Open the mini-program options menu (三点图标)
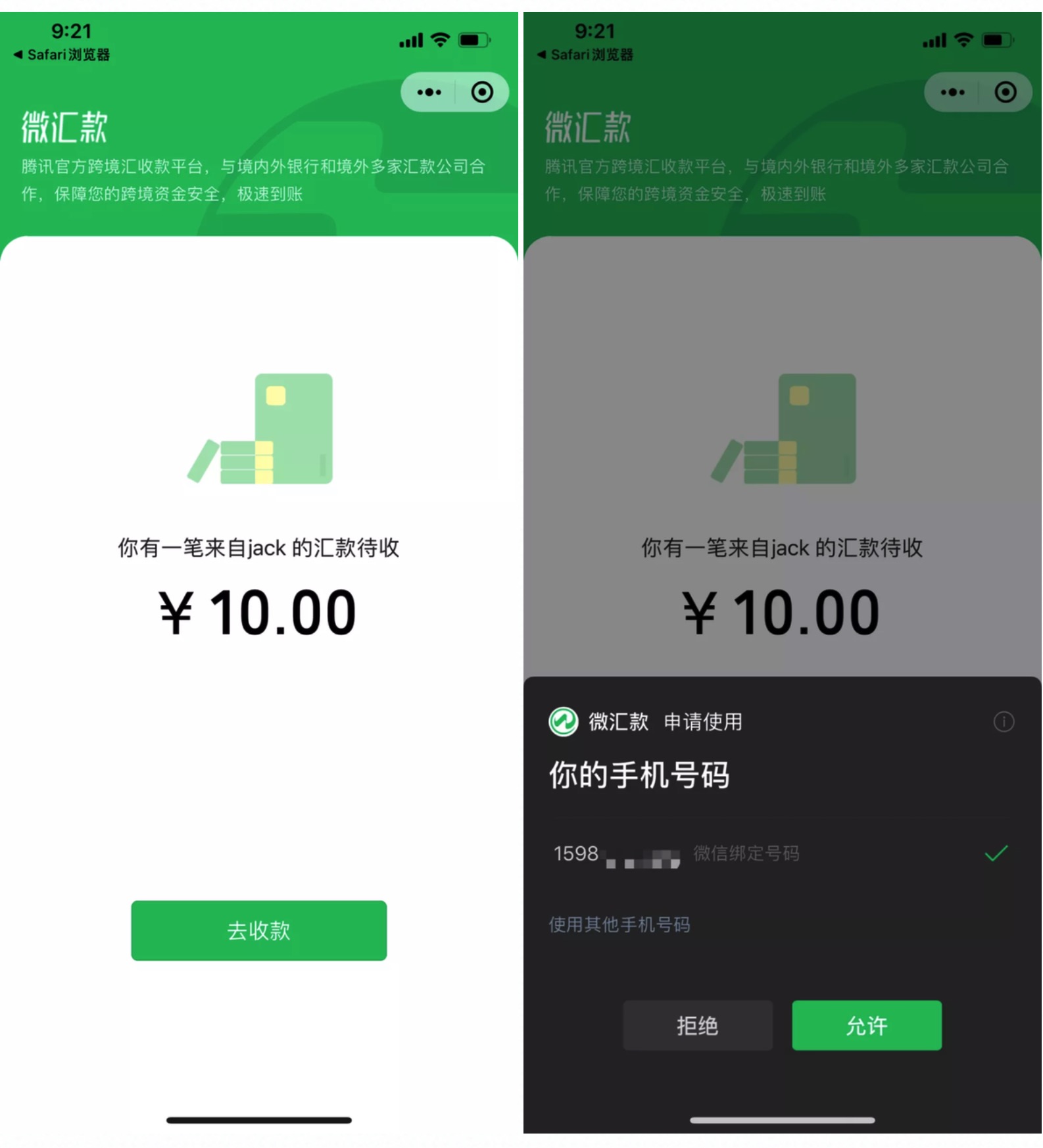The width and height of the screenshot is (1043, 1148). (x=429, y=92)
